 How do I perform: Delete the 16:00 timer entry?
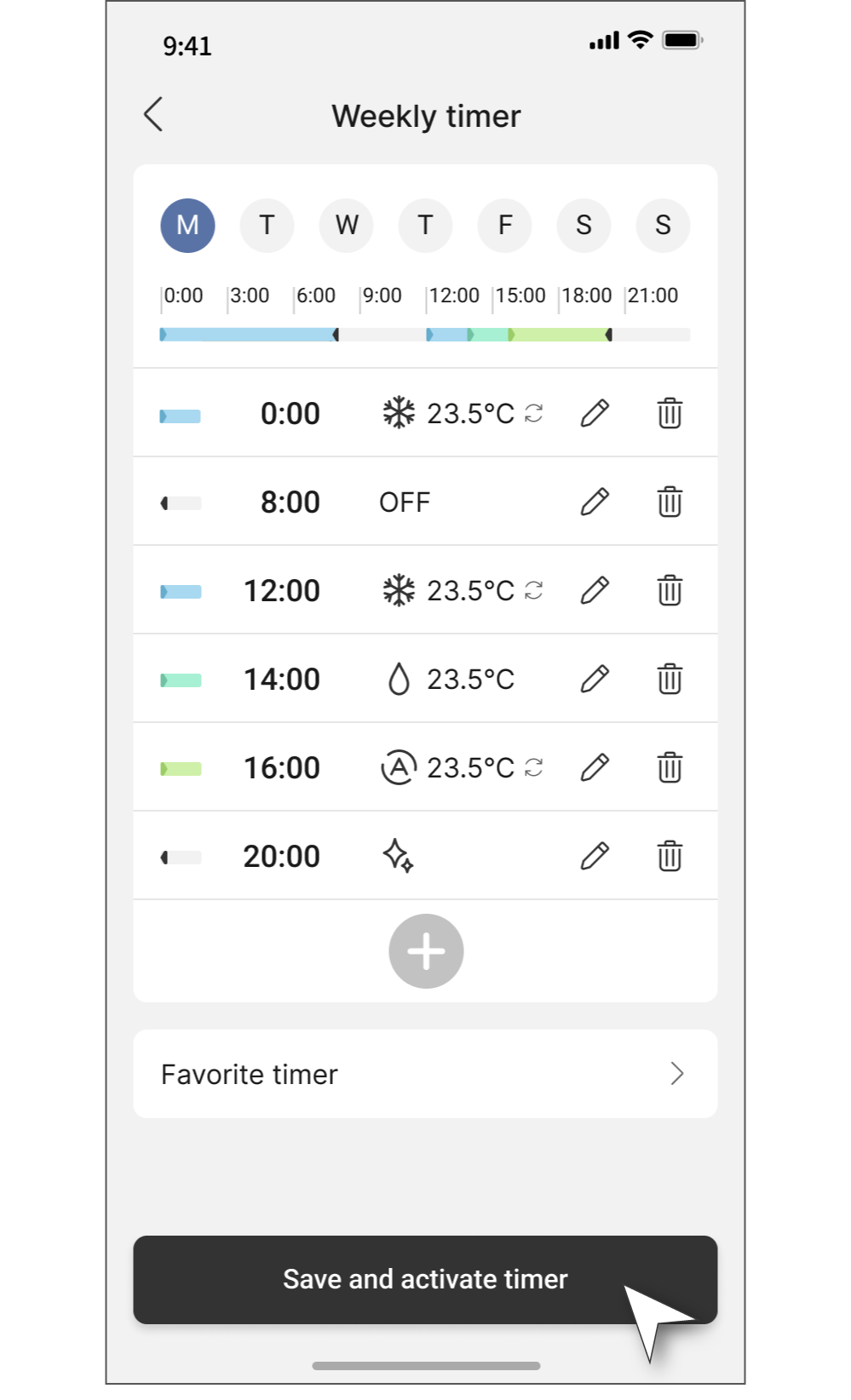[x=670, y=768]
